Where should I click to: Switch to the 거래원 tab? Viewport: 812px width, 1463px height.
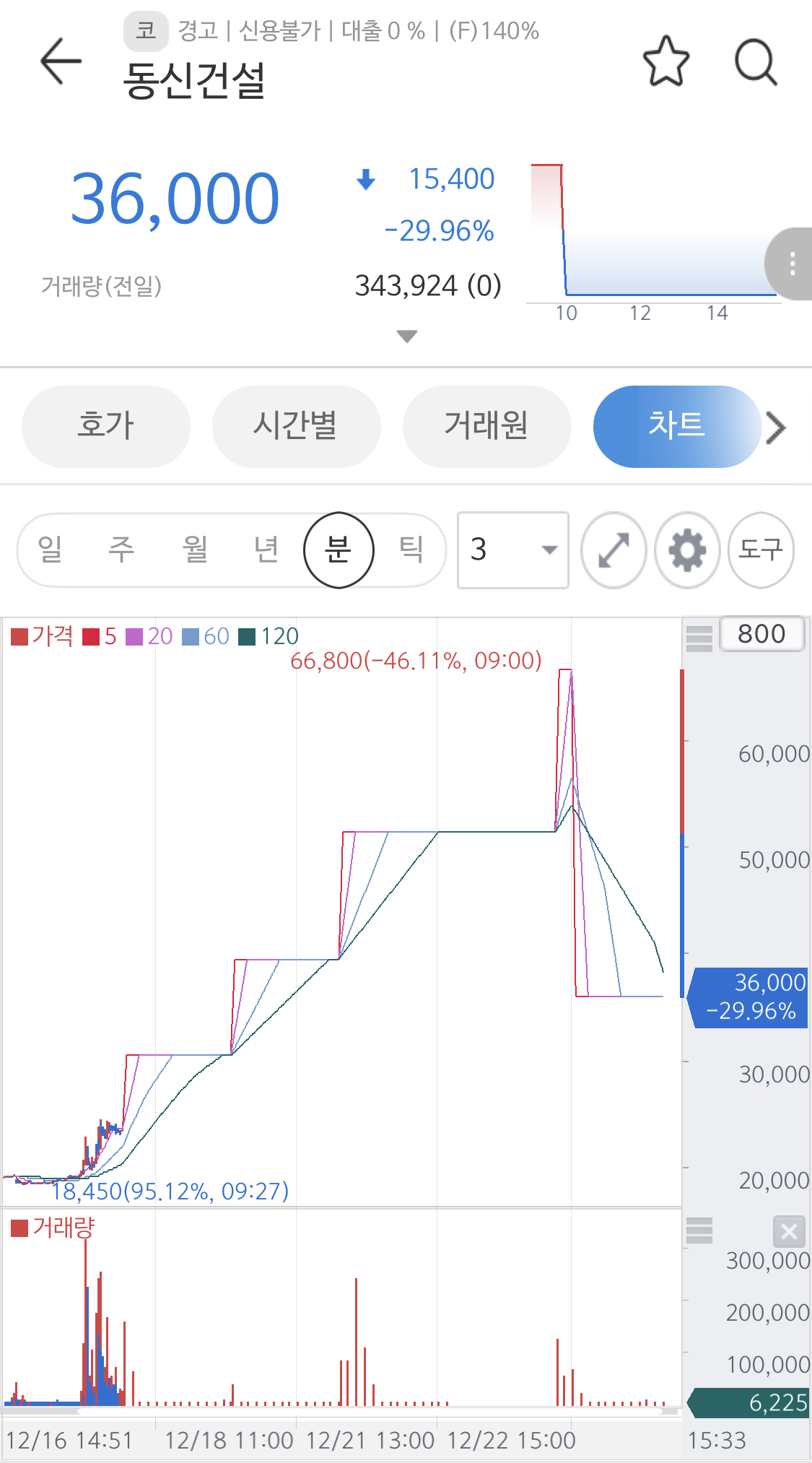pyautogui.click(x=486, y=426)
